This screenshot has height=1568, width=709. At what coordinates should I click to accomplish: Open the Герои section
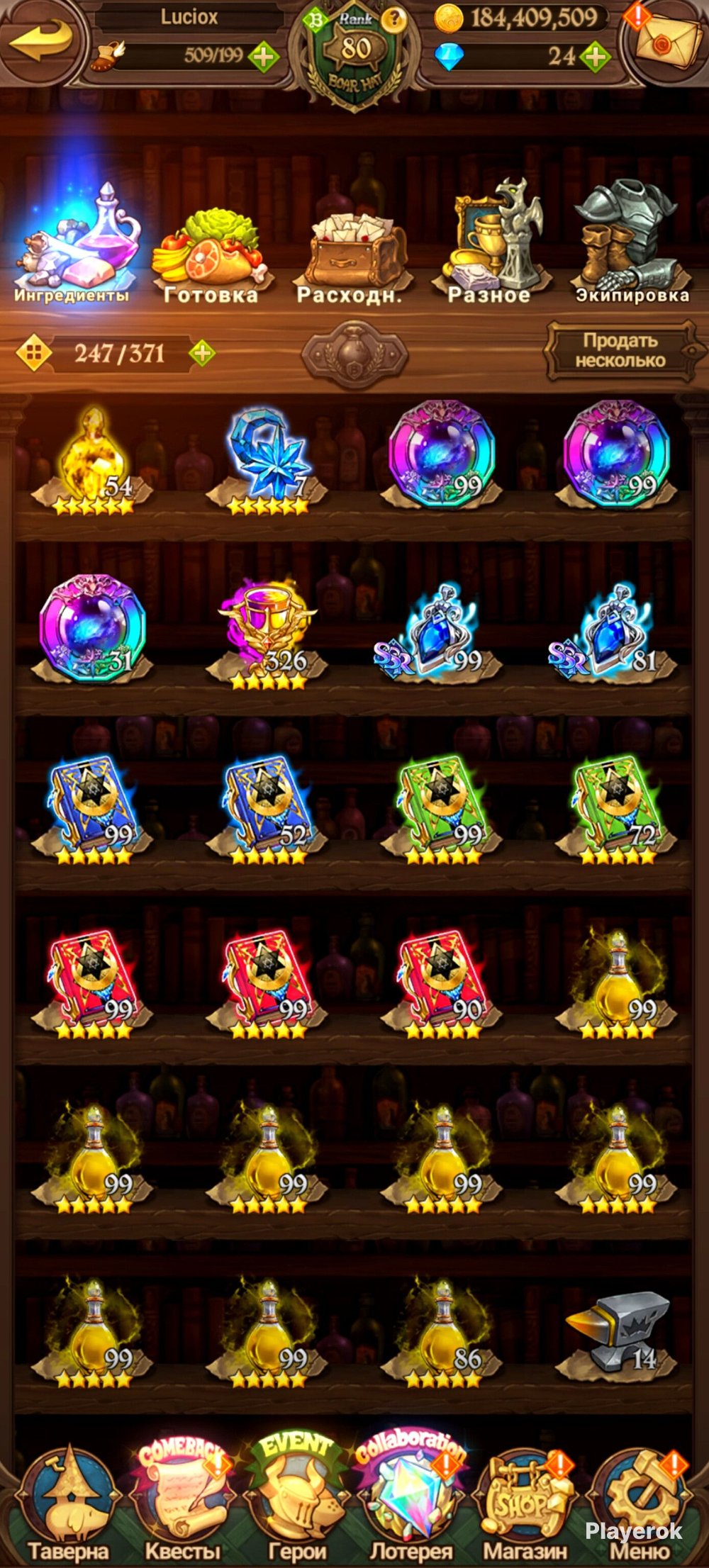(296, 1504)
